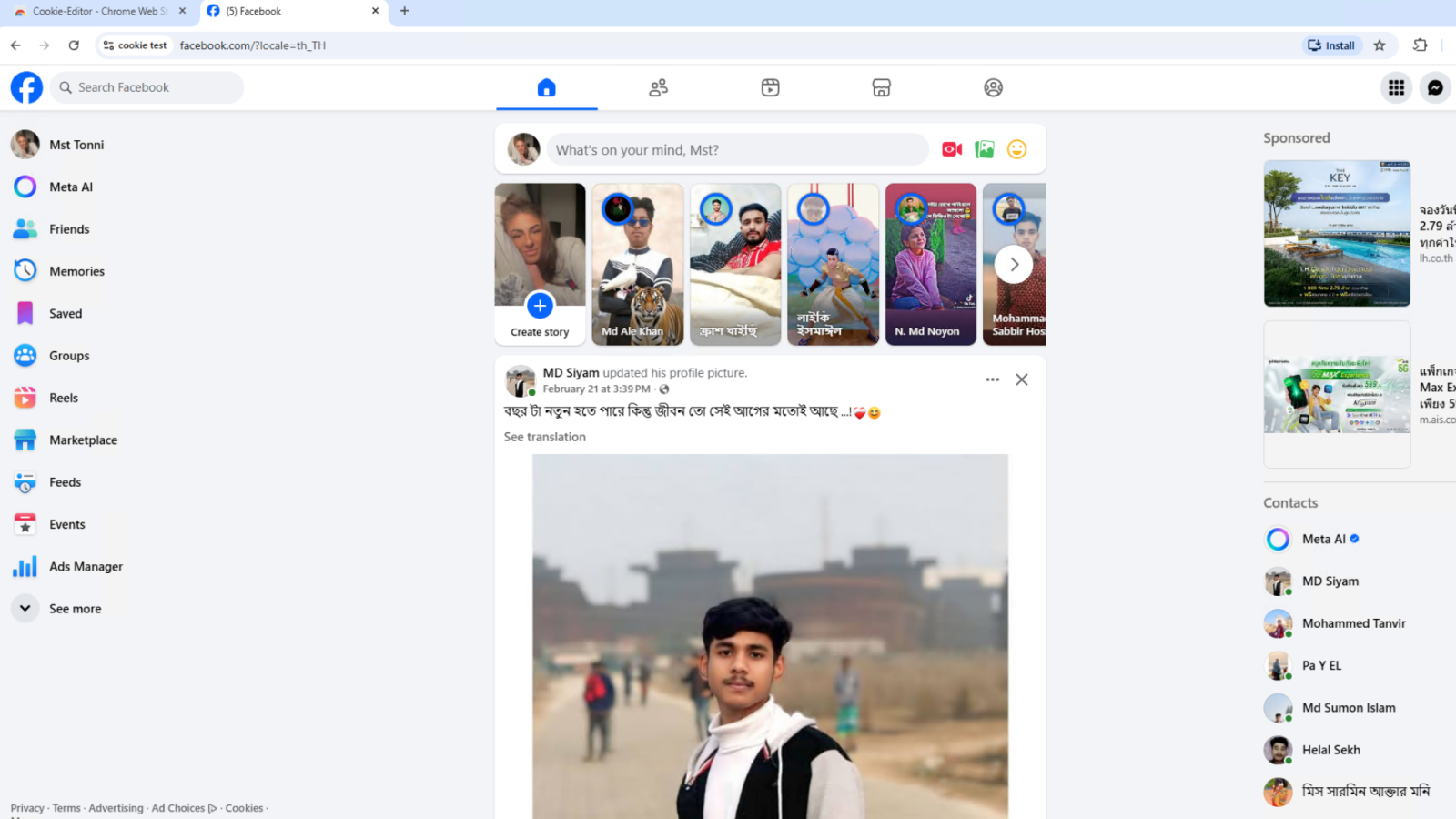Open the Messenger icon
The width and height of the screenshot is (1456, 819).
(x=1435, y=87)
